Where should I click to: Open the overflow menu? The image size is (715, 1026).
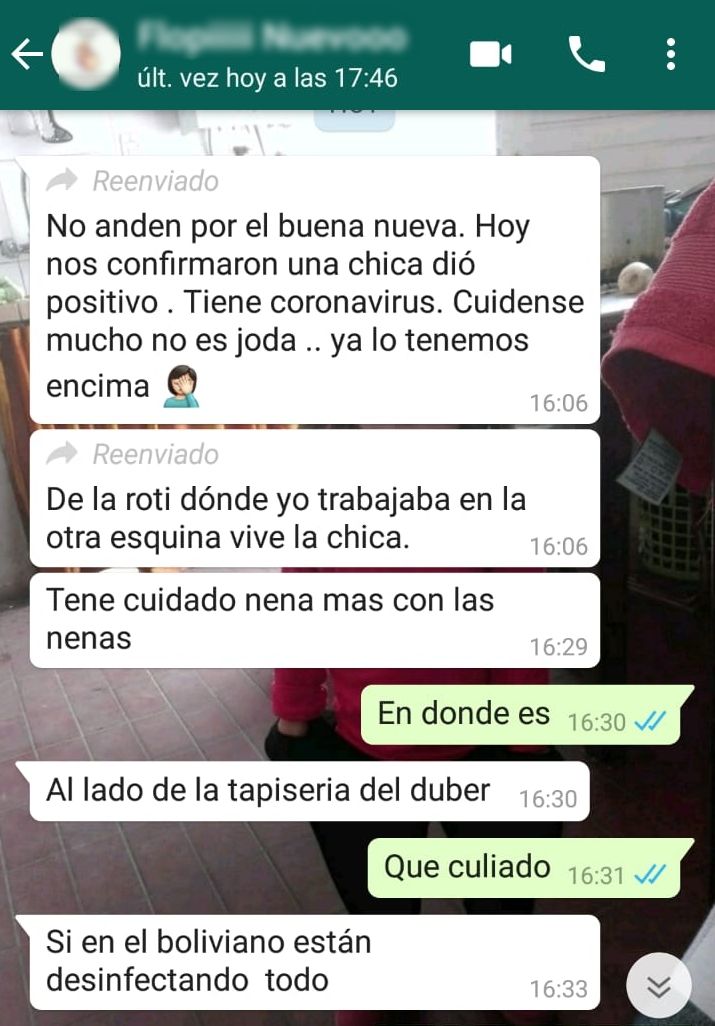pyautogui.click(x=671, y=54)
